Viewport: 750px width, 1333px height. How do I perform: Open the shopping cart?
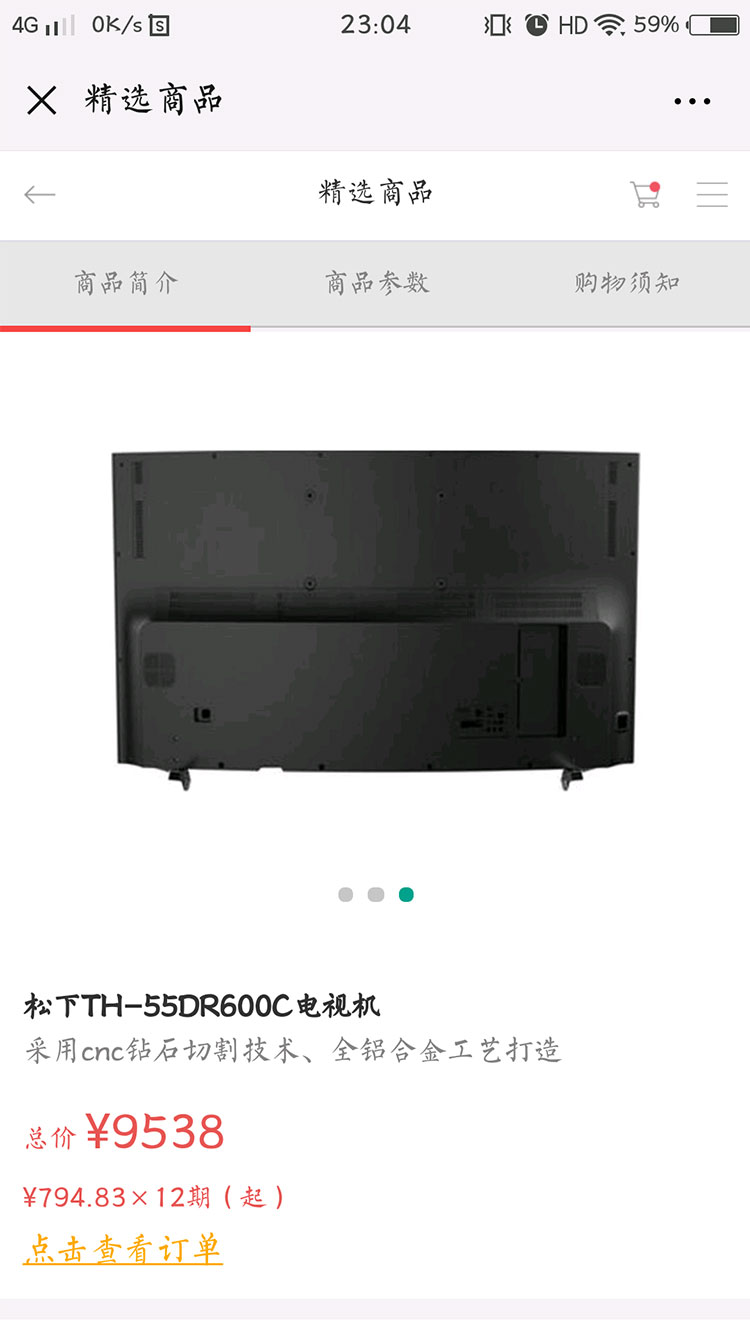[x=645, y=194]
